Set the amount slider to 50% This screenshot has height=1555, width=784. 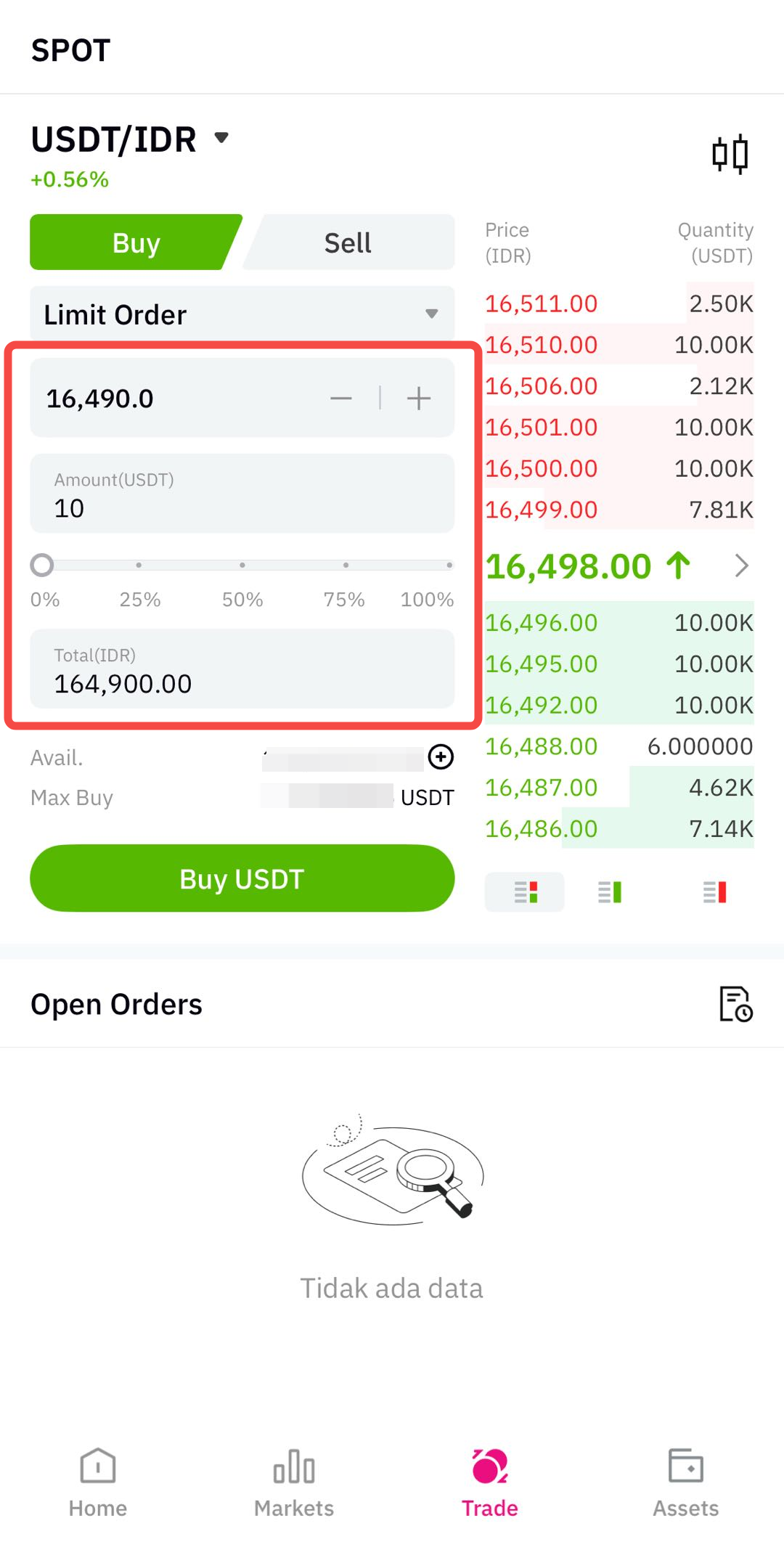click(x=242, y=565)
